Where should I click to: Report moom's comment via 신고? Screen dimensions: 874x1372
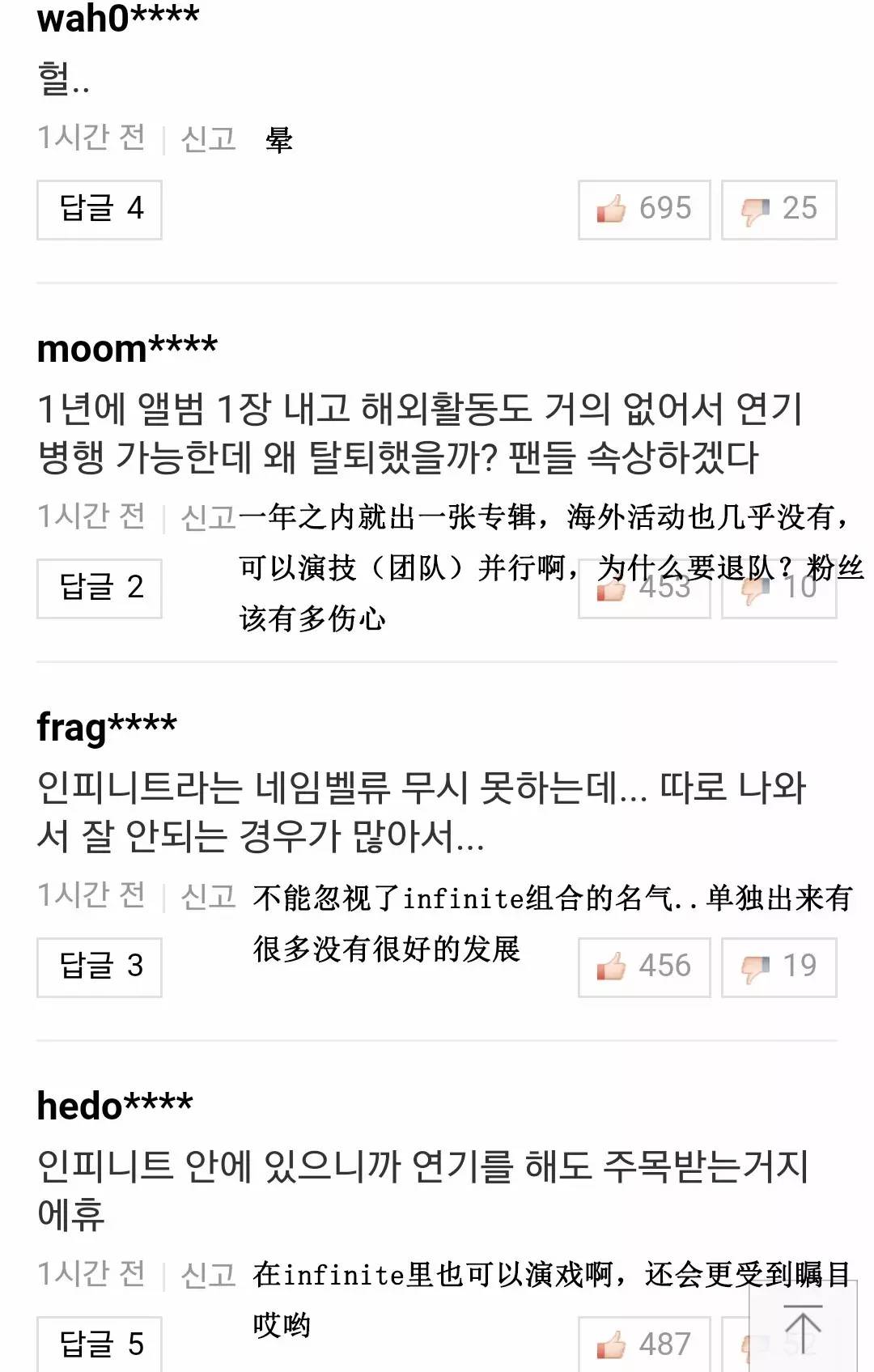coord(208,518)
